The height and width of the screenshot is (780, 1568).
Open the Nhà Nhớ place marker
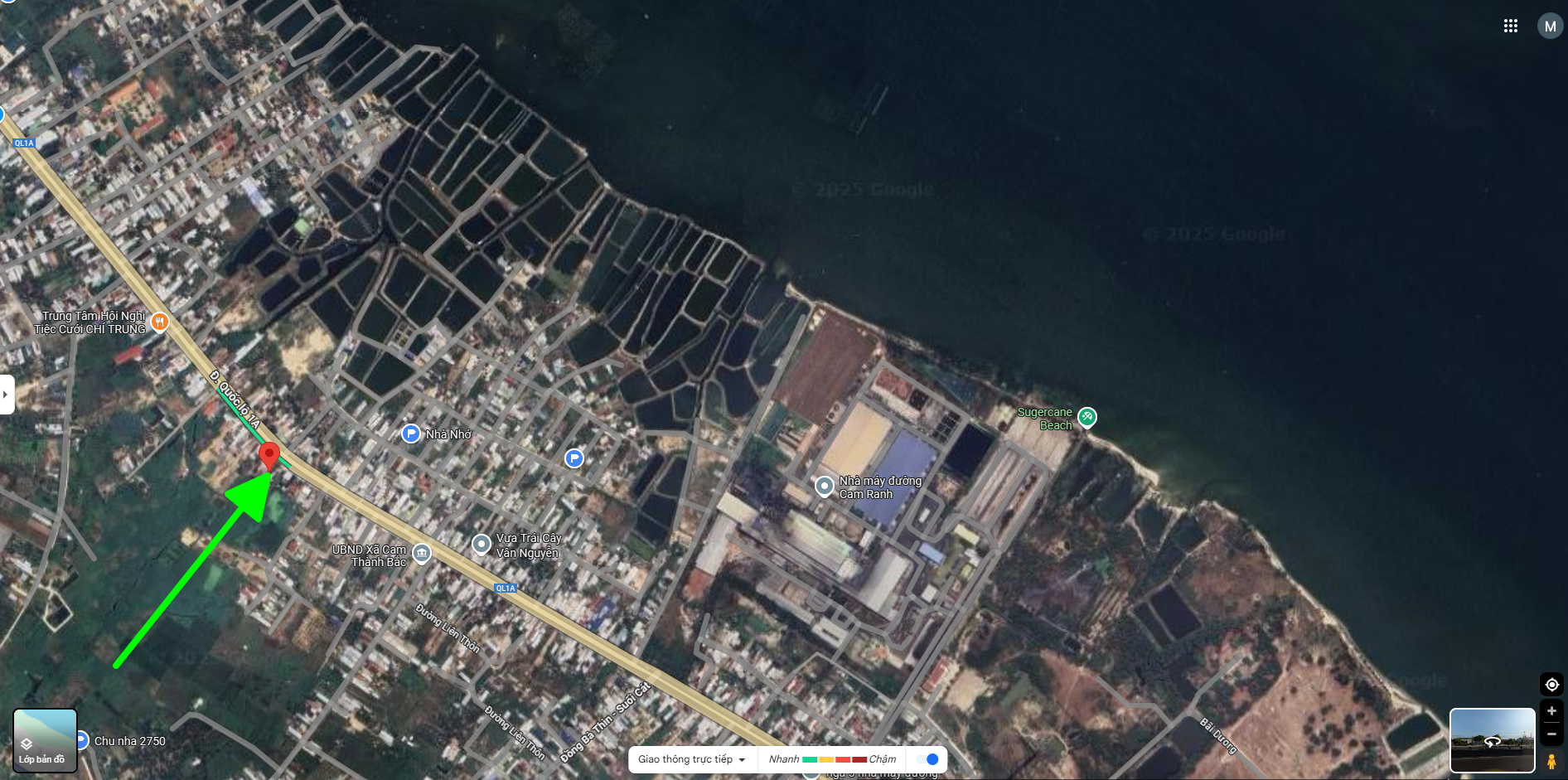point(411,434)
